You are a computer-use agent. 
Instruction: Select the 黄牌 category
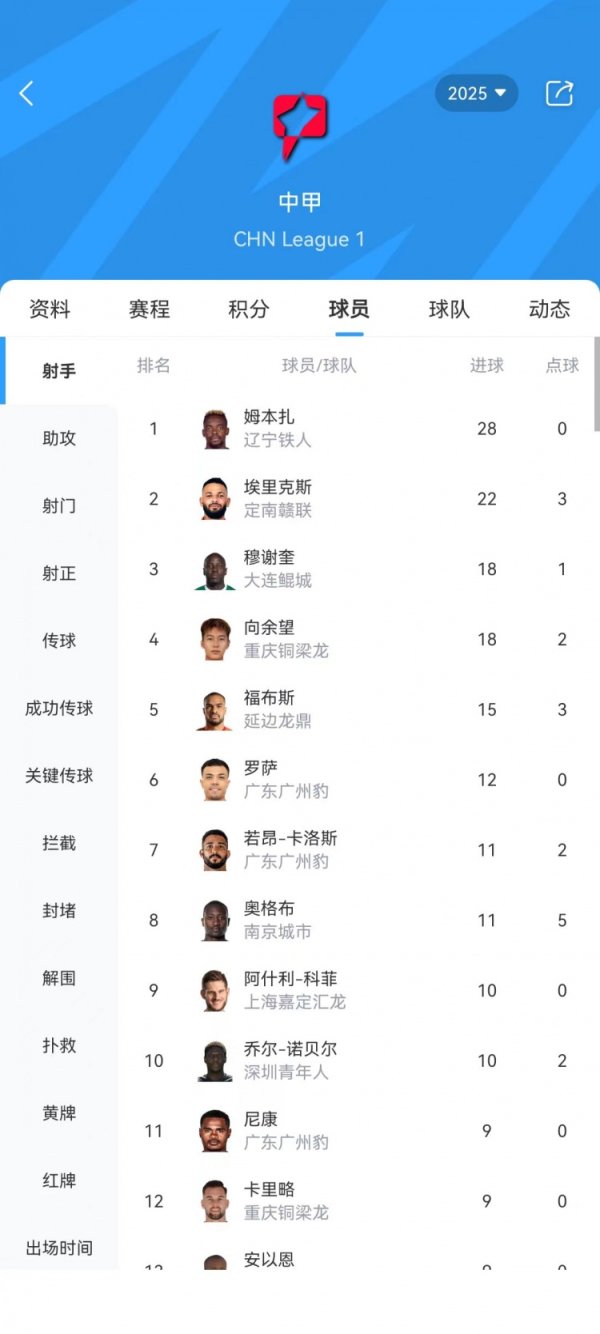(x=59, y=1113)
